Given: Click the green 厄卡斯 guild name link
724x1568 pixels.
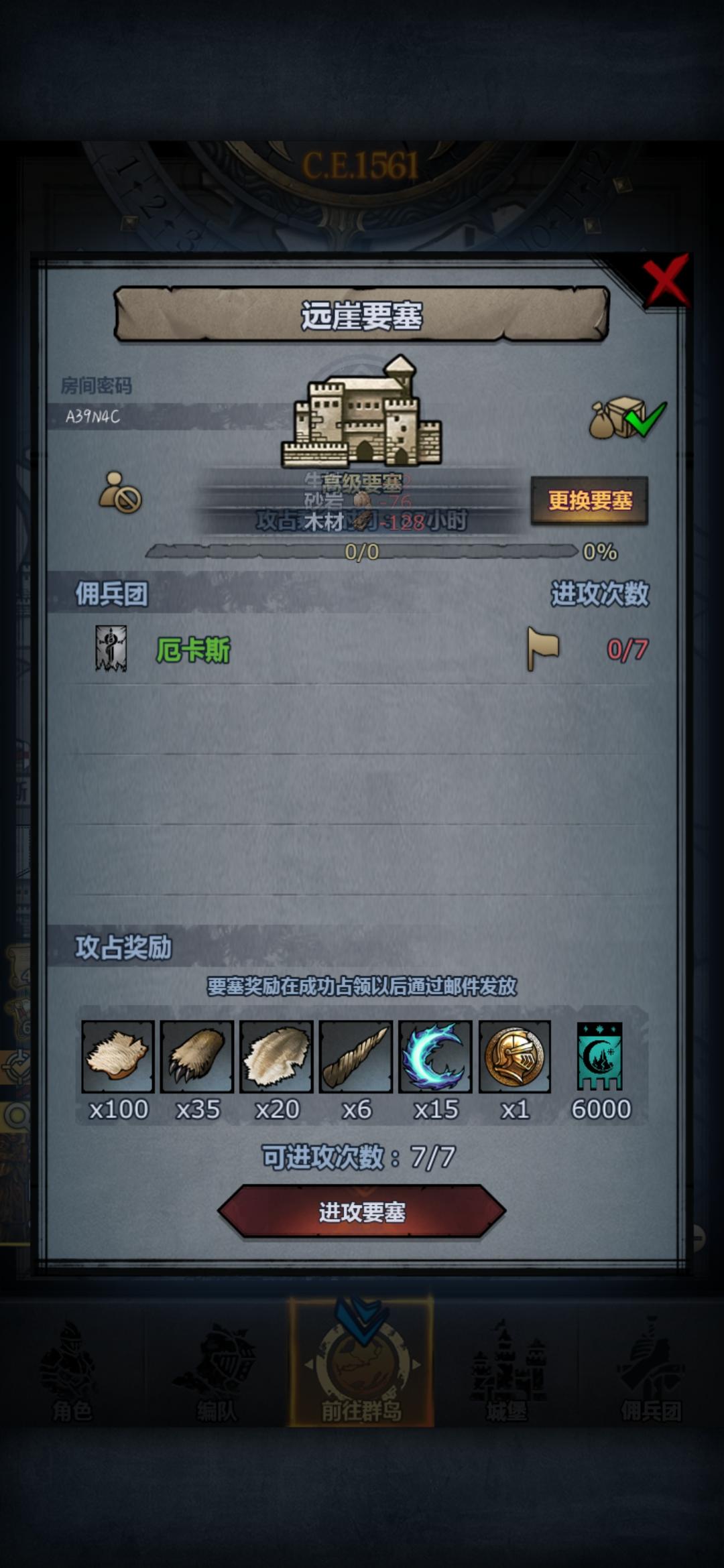Looking at the screenshot, I should pyautogui.click(x=194, y=647).
